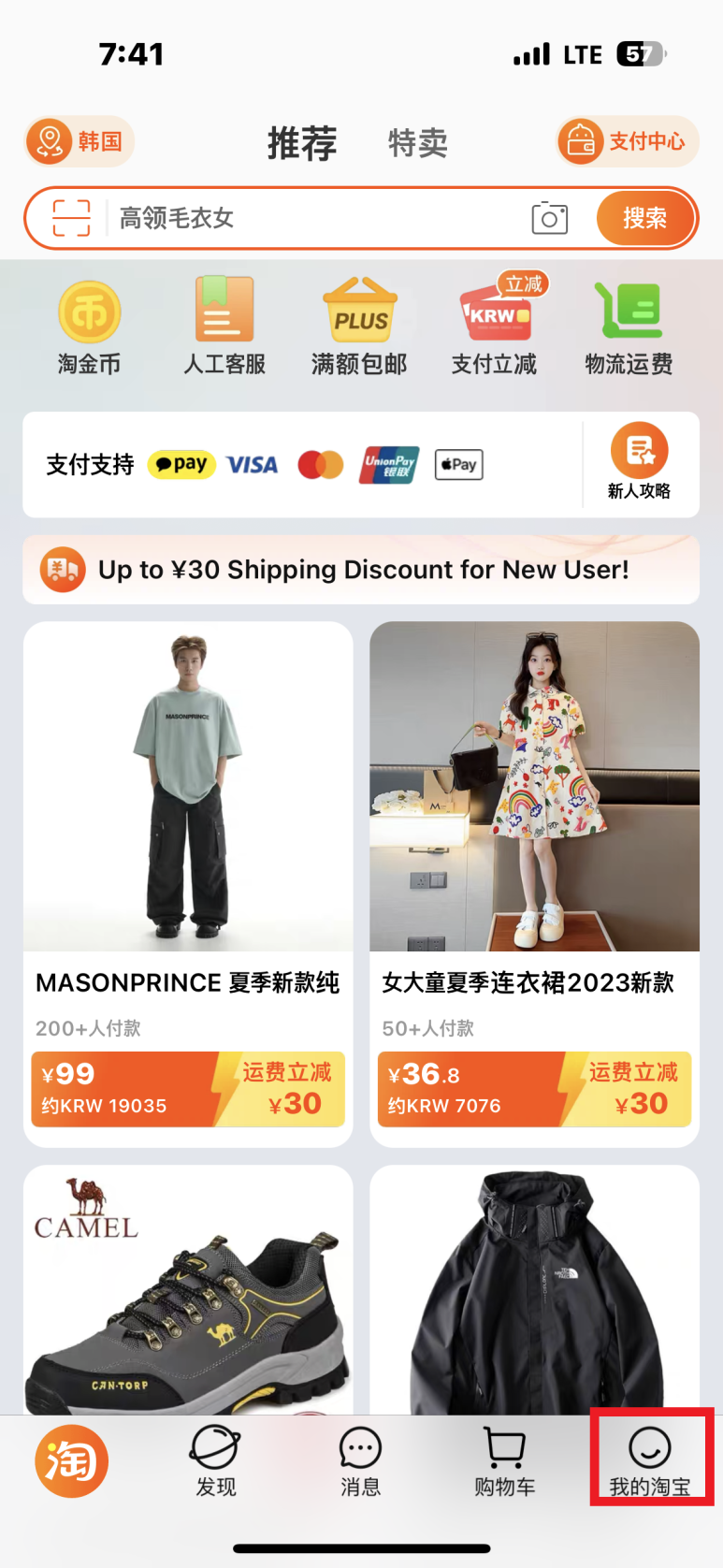Open the 韩国 region selector
Screen dimensions: 723x1568
pos(80,141)
